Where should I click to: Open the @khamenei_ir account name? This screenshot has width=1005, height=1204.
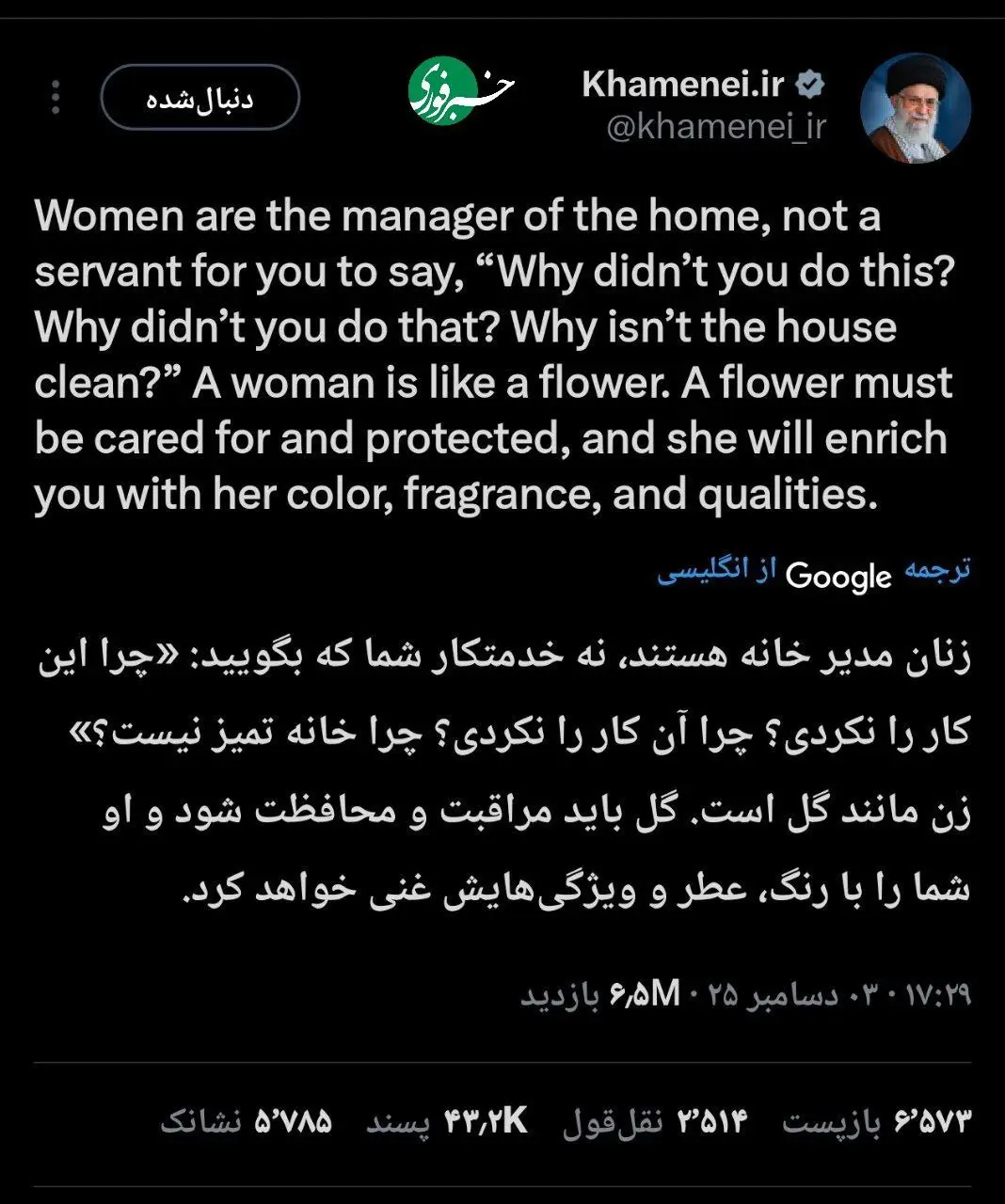(x=716, y=127)
